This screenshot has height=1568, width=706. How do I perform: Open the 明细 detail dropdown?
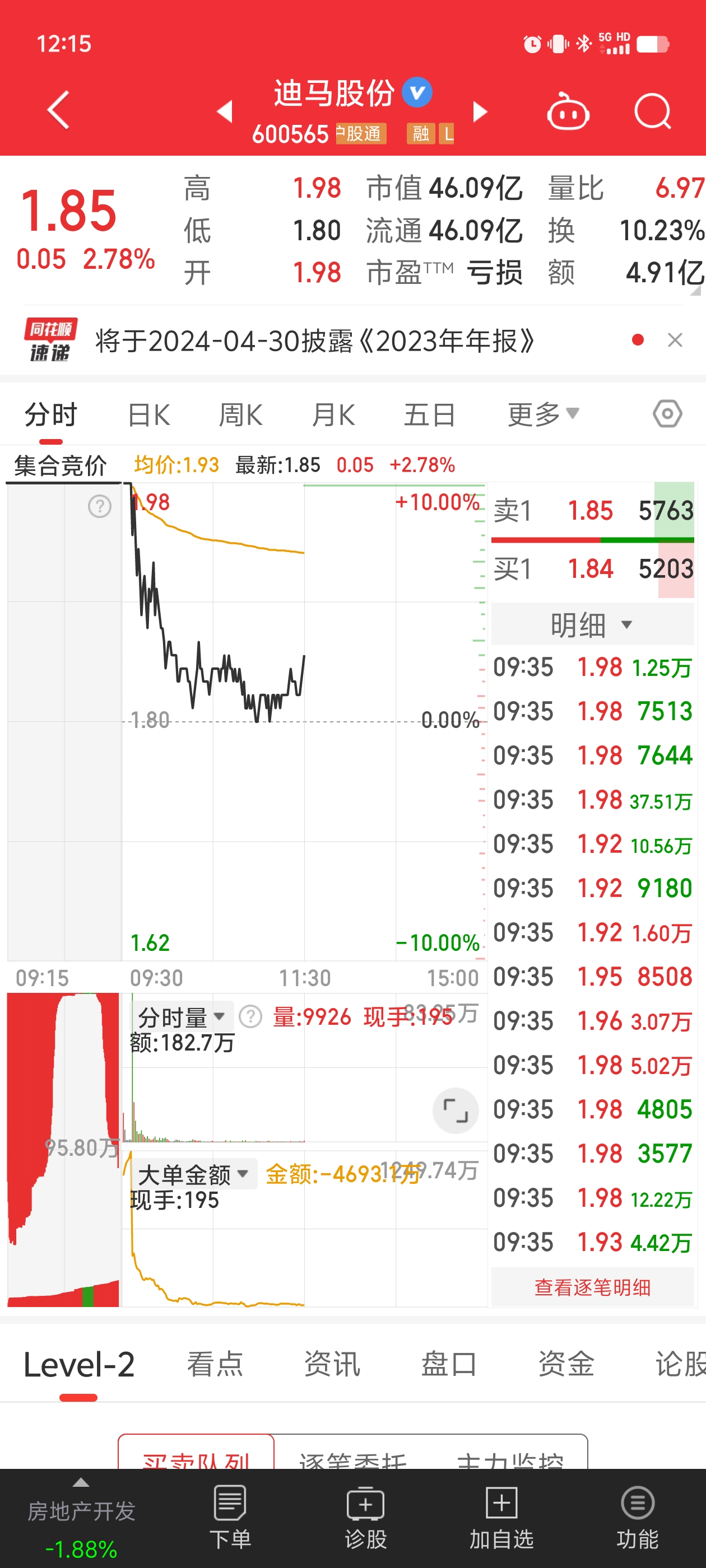[x=592, y=623]
